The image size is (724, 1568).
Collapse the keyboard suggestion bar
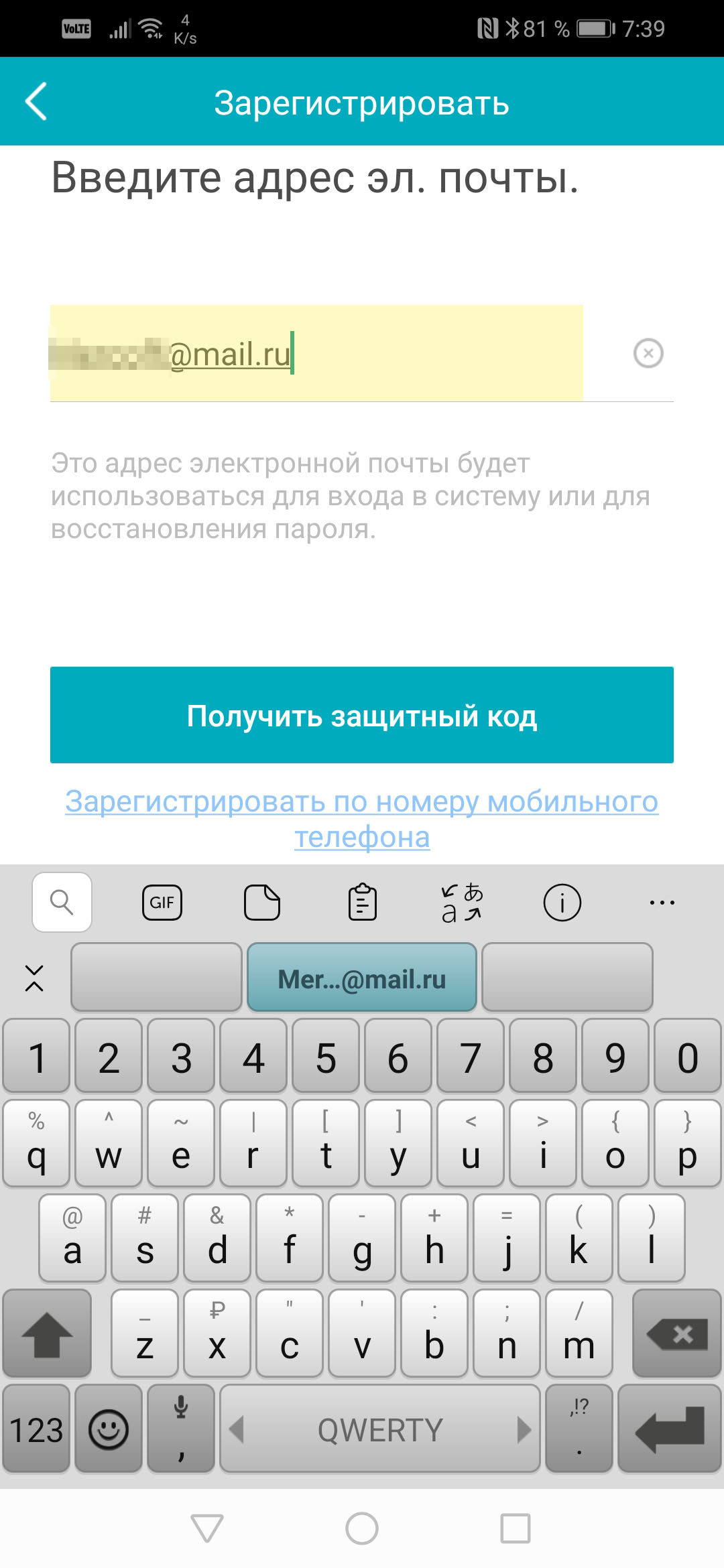[34, 978]
